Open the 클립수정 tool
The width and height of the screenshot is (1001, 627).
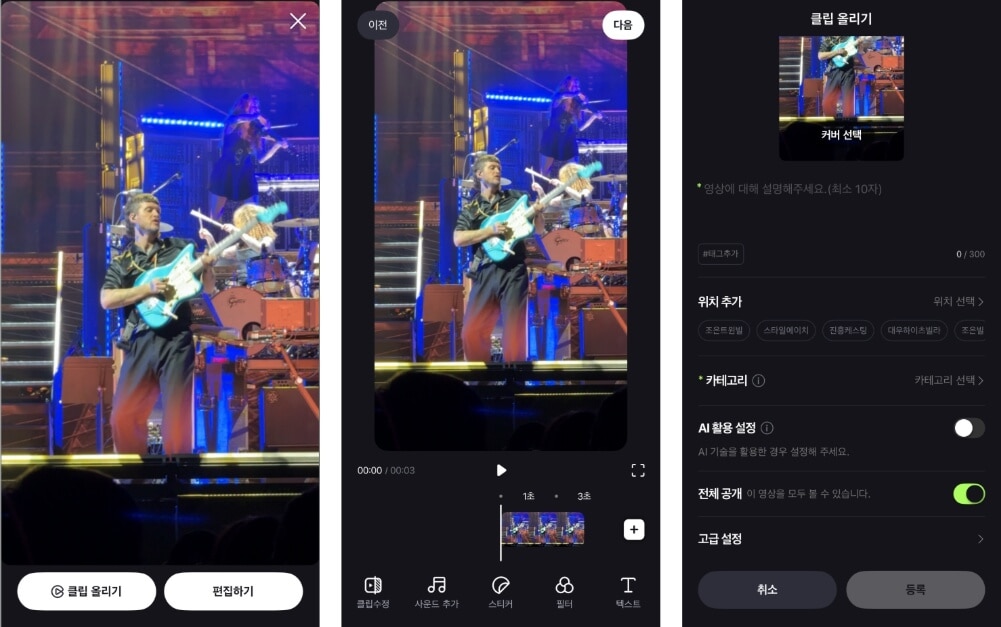(373, 592)
